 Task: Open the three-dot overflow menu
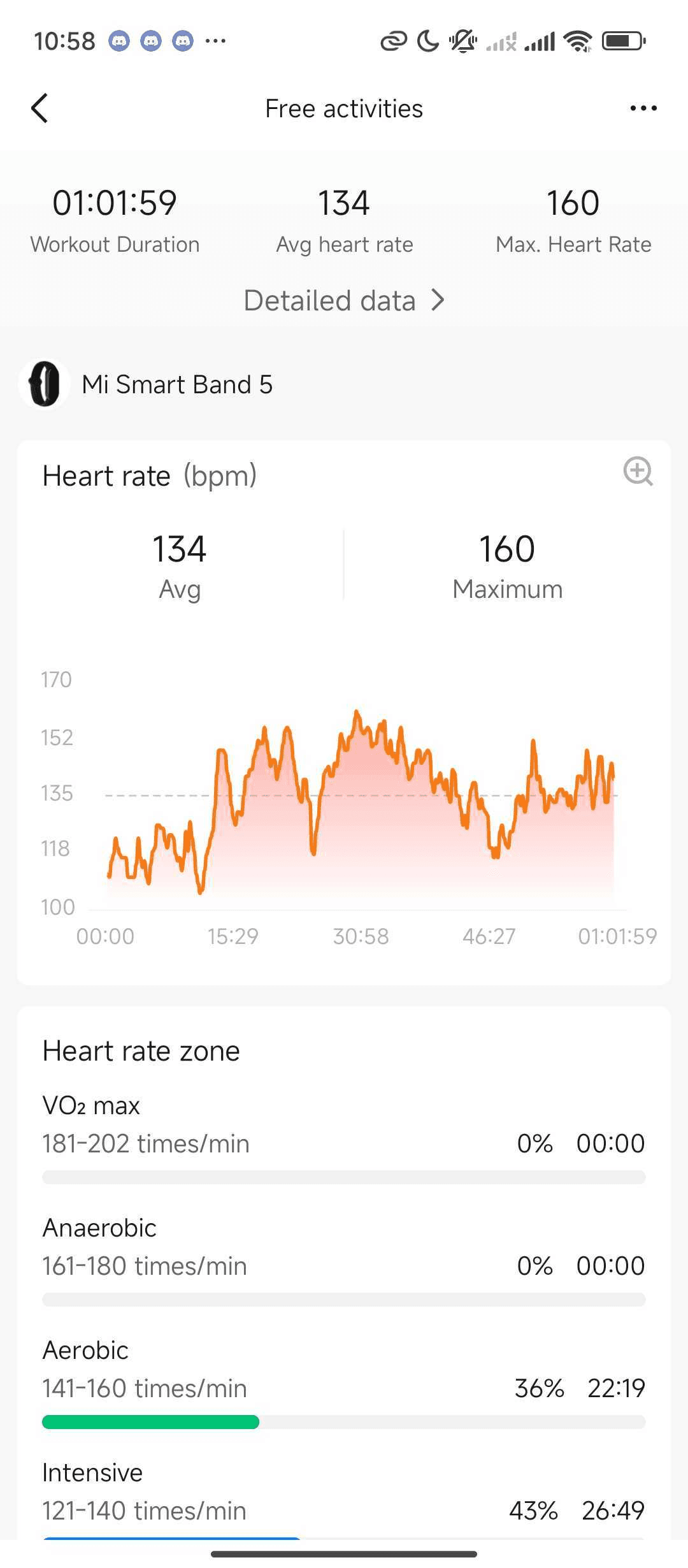point(643,108)
